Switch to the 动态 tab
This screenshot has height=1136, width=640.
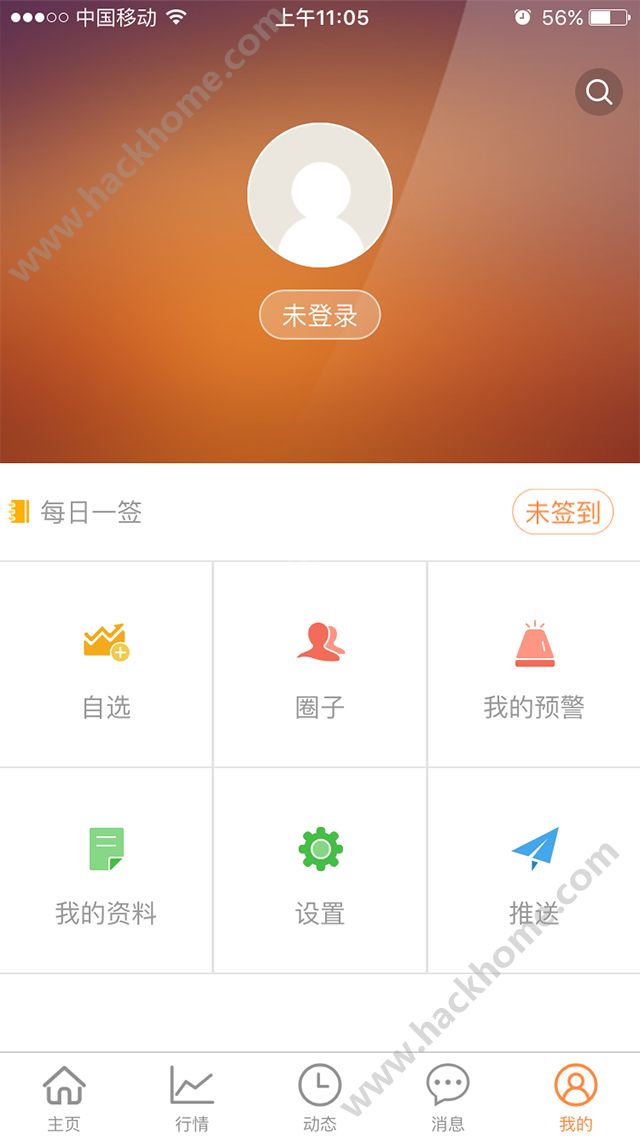[x=320, y=1096]
